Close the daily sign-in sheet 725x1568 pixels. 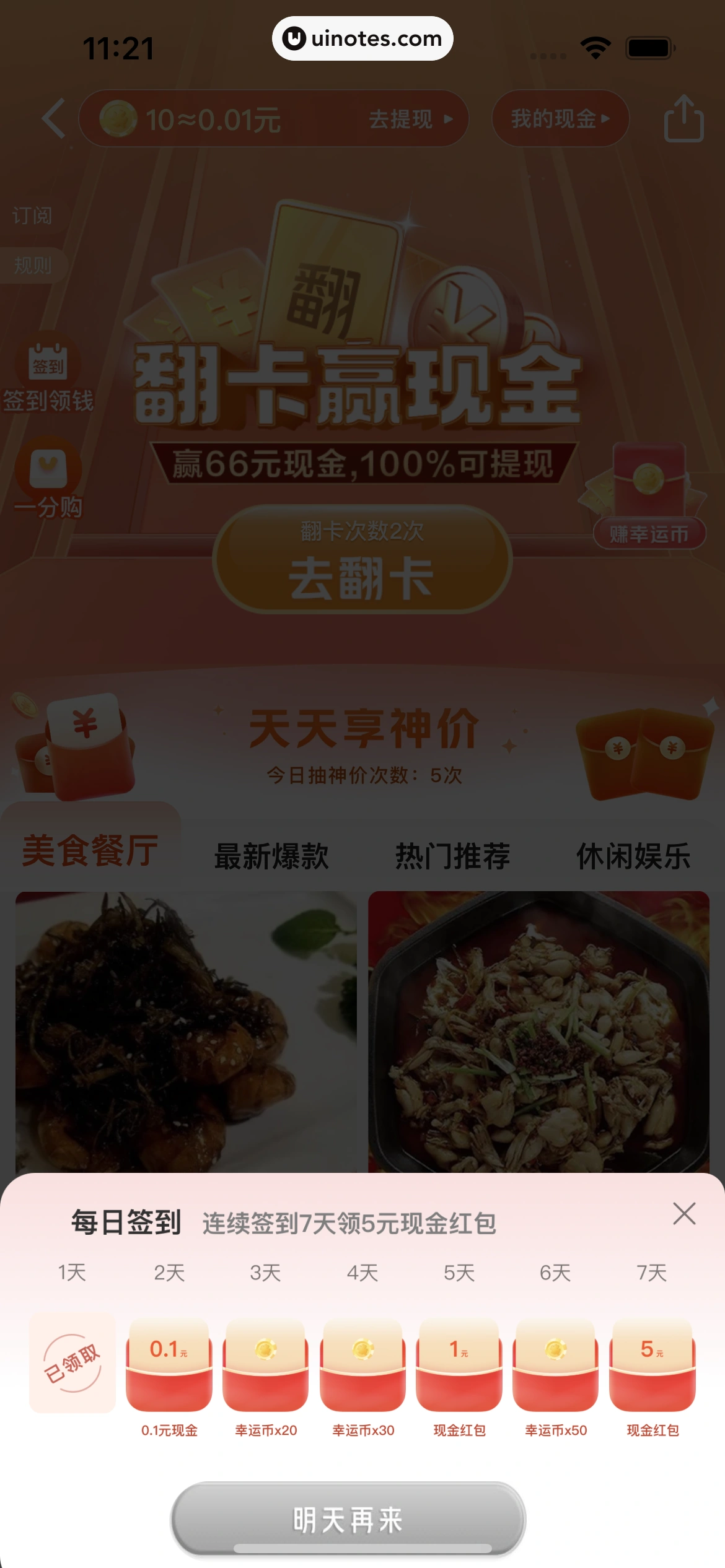pyautogui.click(x=684, y=1214)
